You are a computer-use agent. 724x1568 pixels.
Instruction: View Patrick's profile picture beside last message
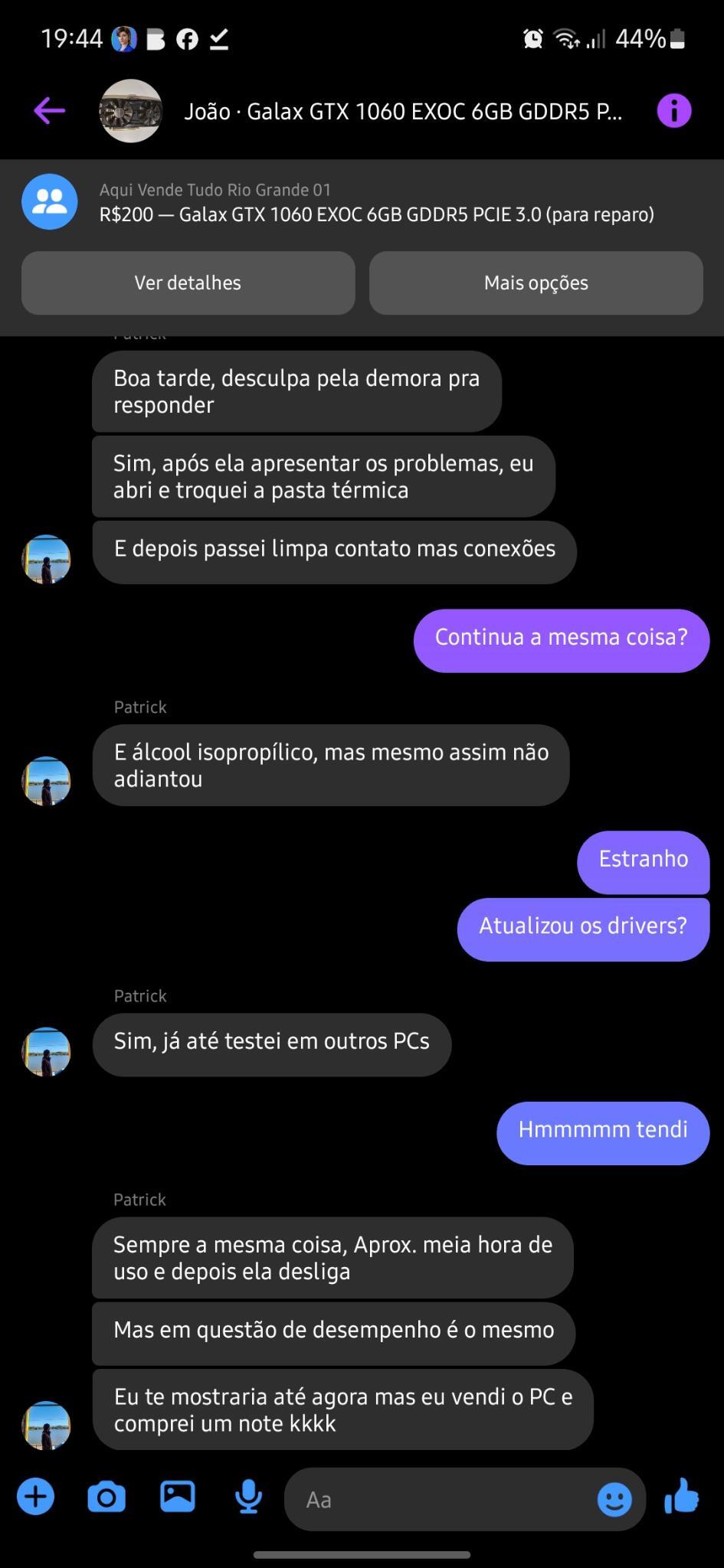(x=46, y=1425)
